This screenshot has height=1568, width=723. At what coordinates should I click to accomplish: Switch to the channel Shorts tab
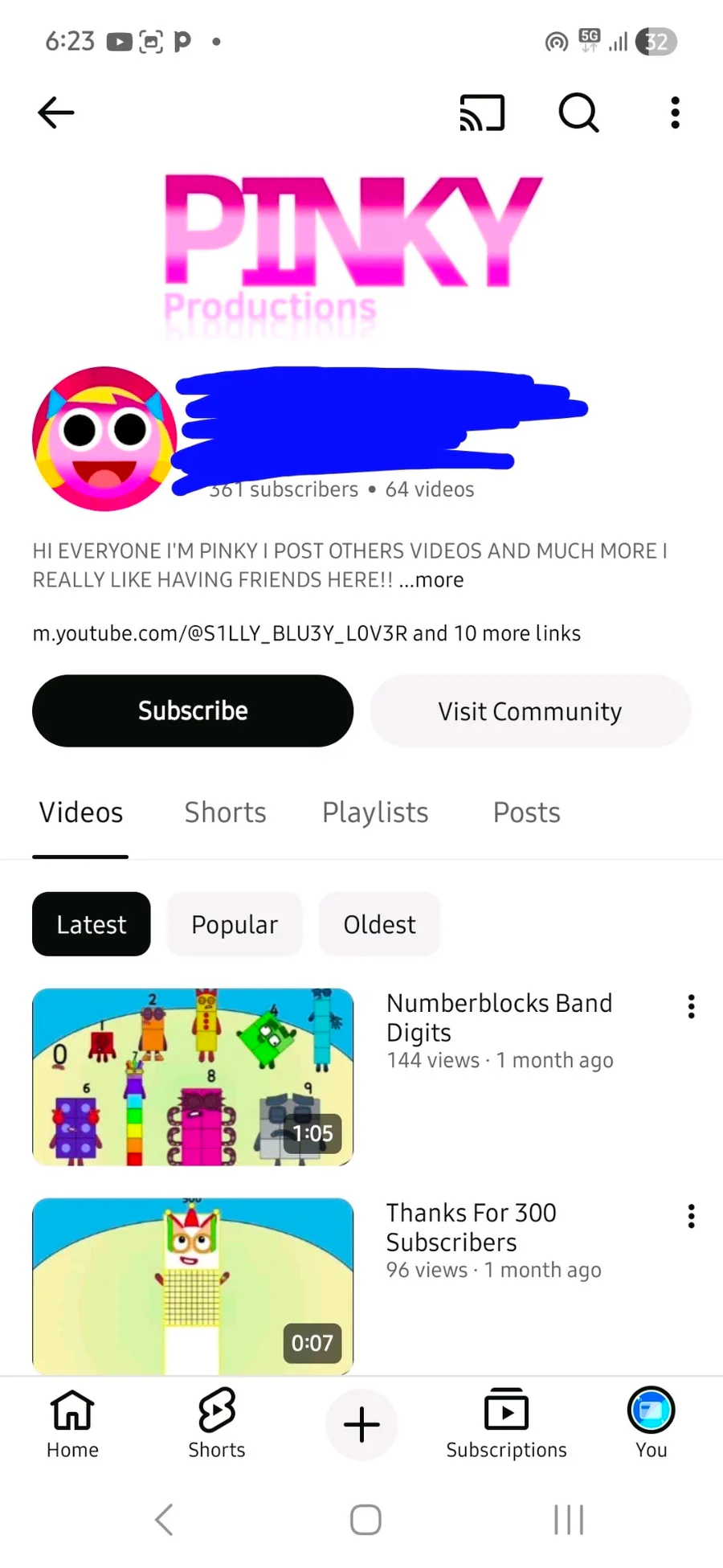(x=225, y=813)
